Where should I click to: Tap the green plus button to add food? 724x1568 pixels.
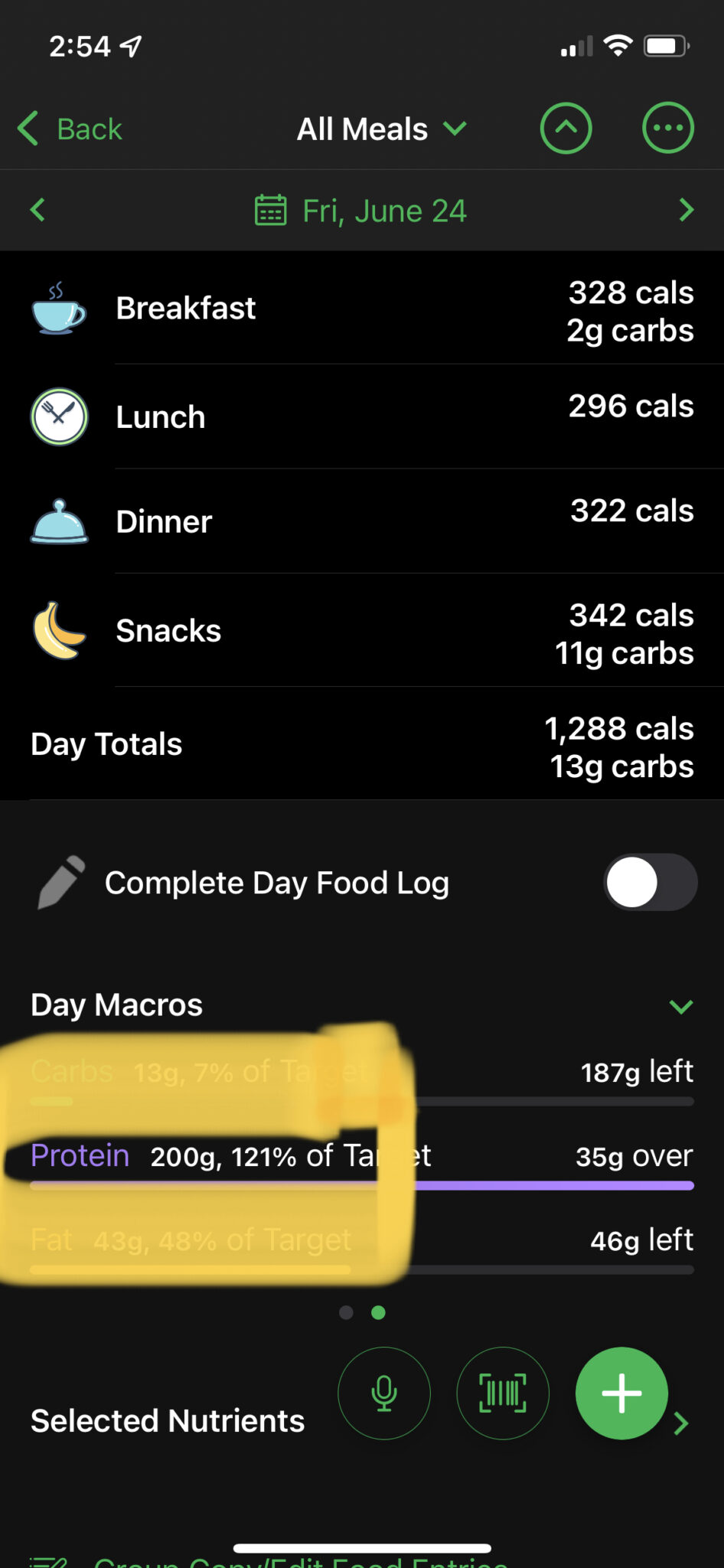coord(621,1393)
